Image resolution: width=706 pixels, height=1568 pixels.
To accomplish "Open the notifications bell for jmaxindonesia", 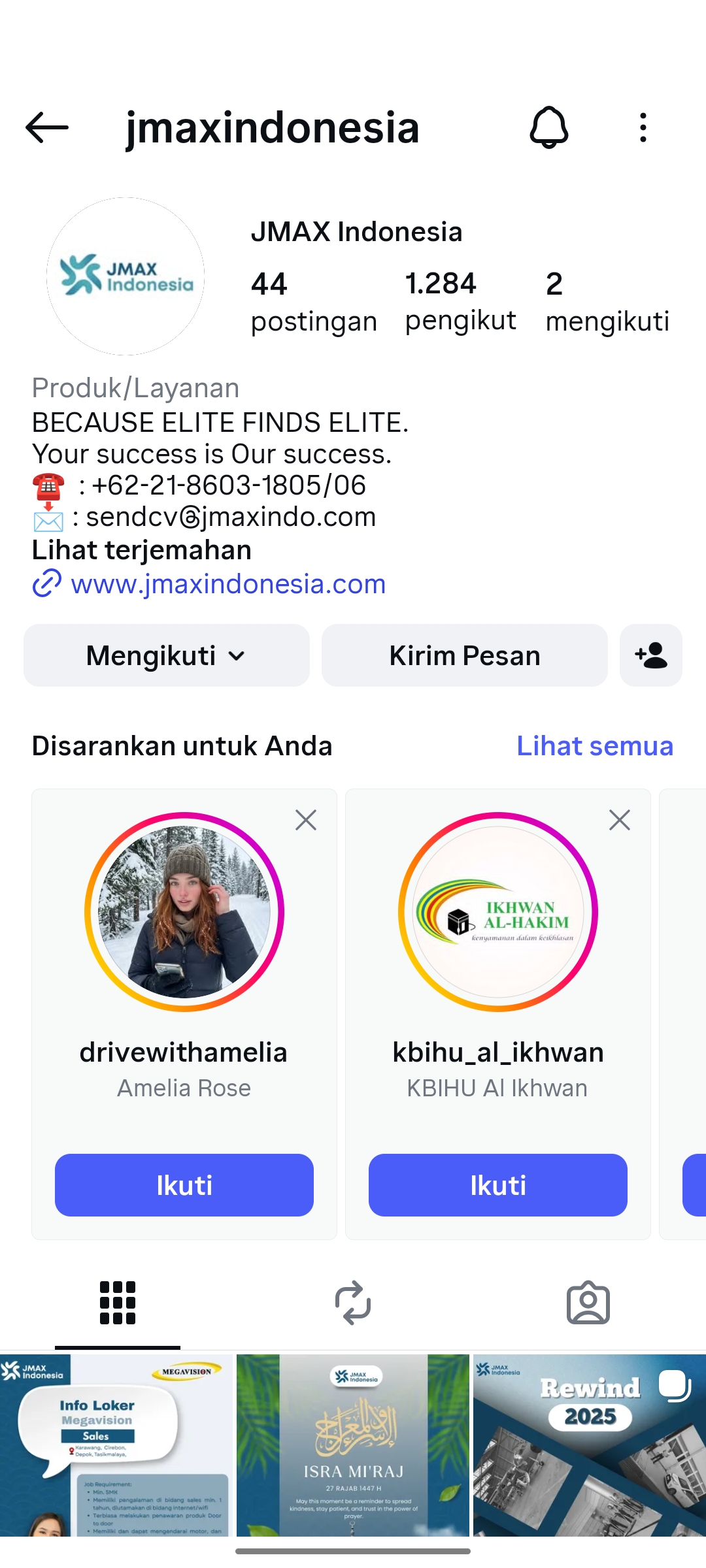I will 548,127.
